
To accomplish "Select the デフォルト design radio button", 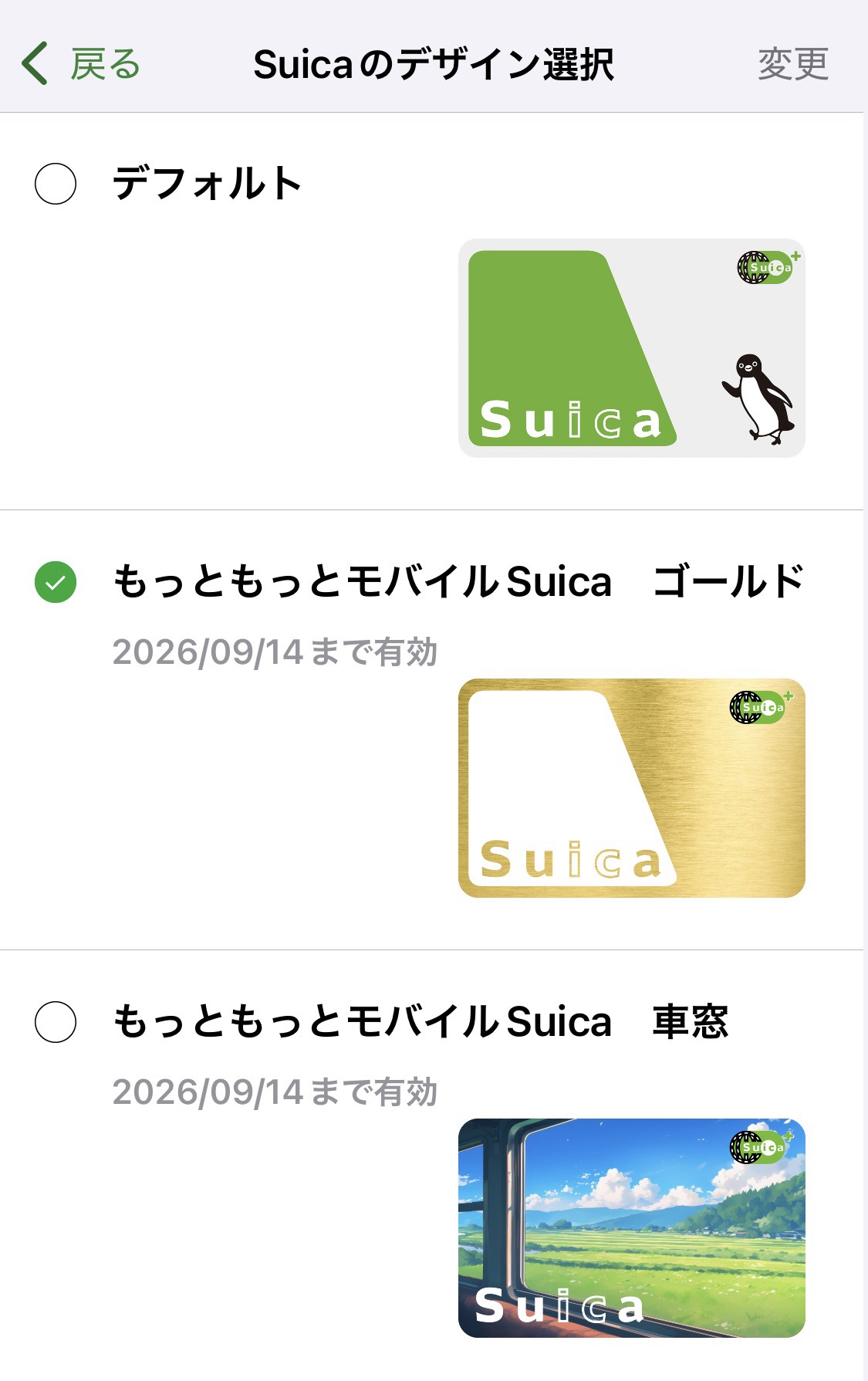I will click(x=56, y=184).
